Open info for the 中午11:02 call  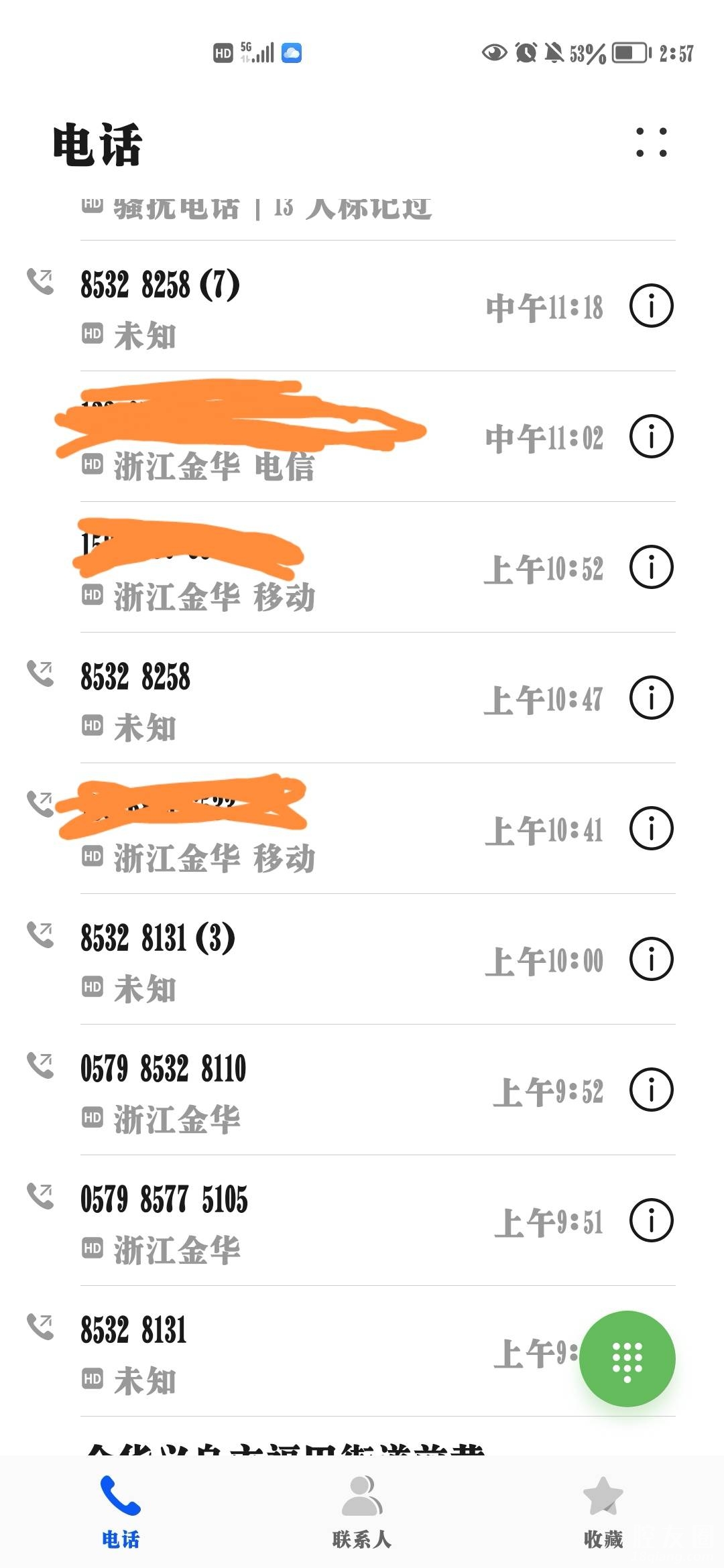(651, 437)
